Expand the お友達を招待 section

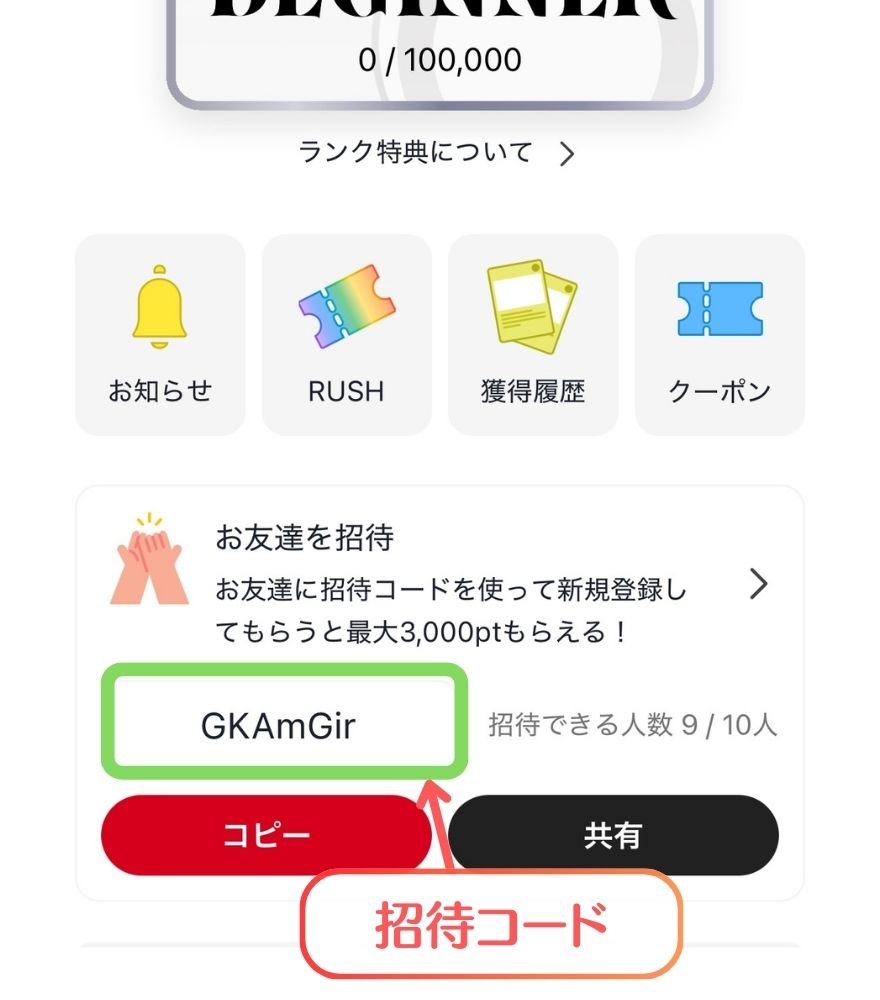[x=440, y=580]
